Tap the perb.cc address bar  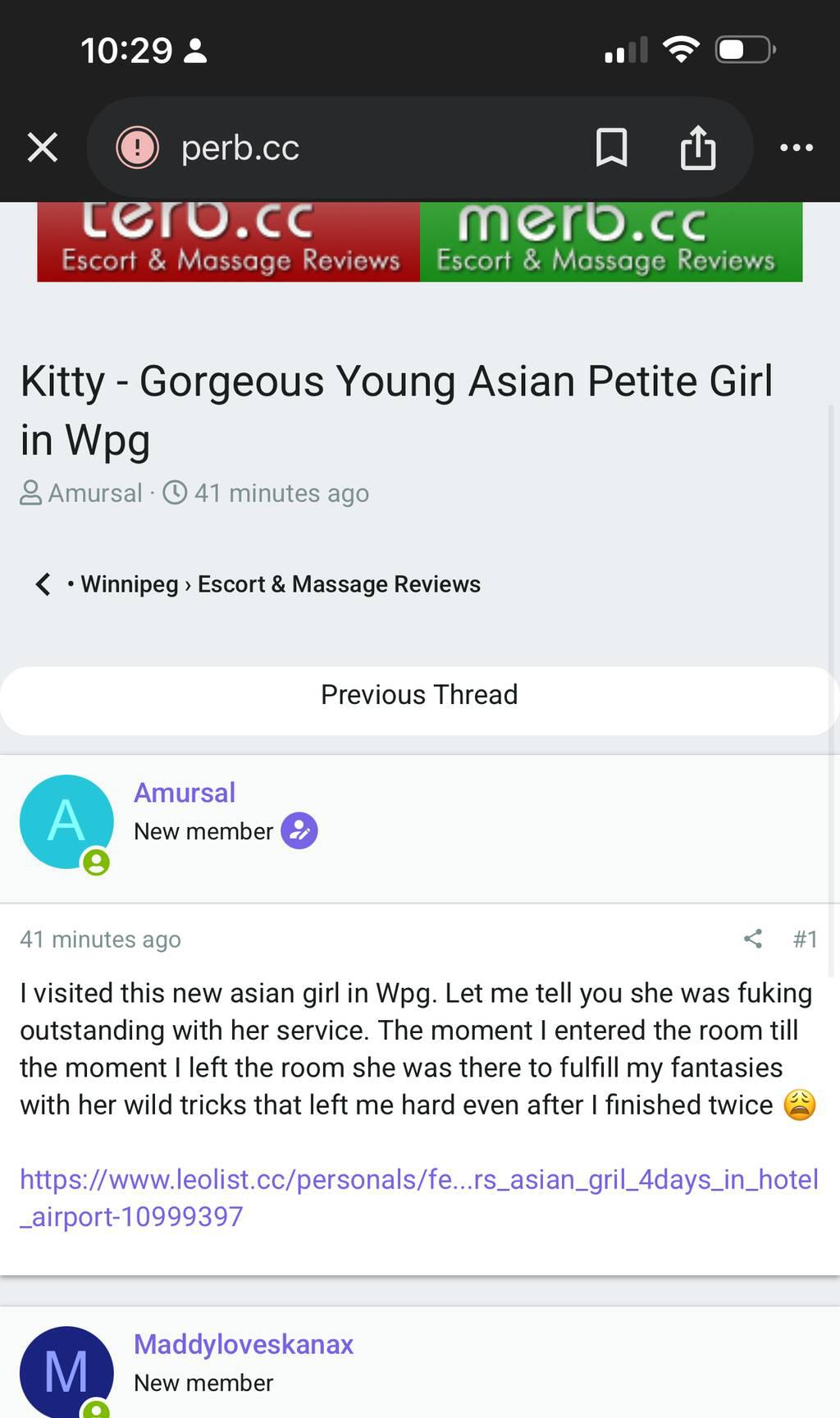click(x=328, y=149)
